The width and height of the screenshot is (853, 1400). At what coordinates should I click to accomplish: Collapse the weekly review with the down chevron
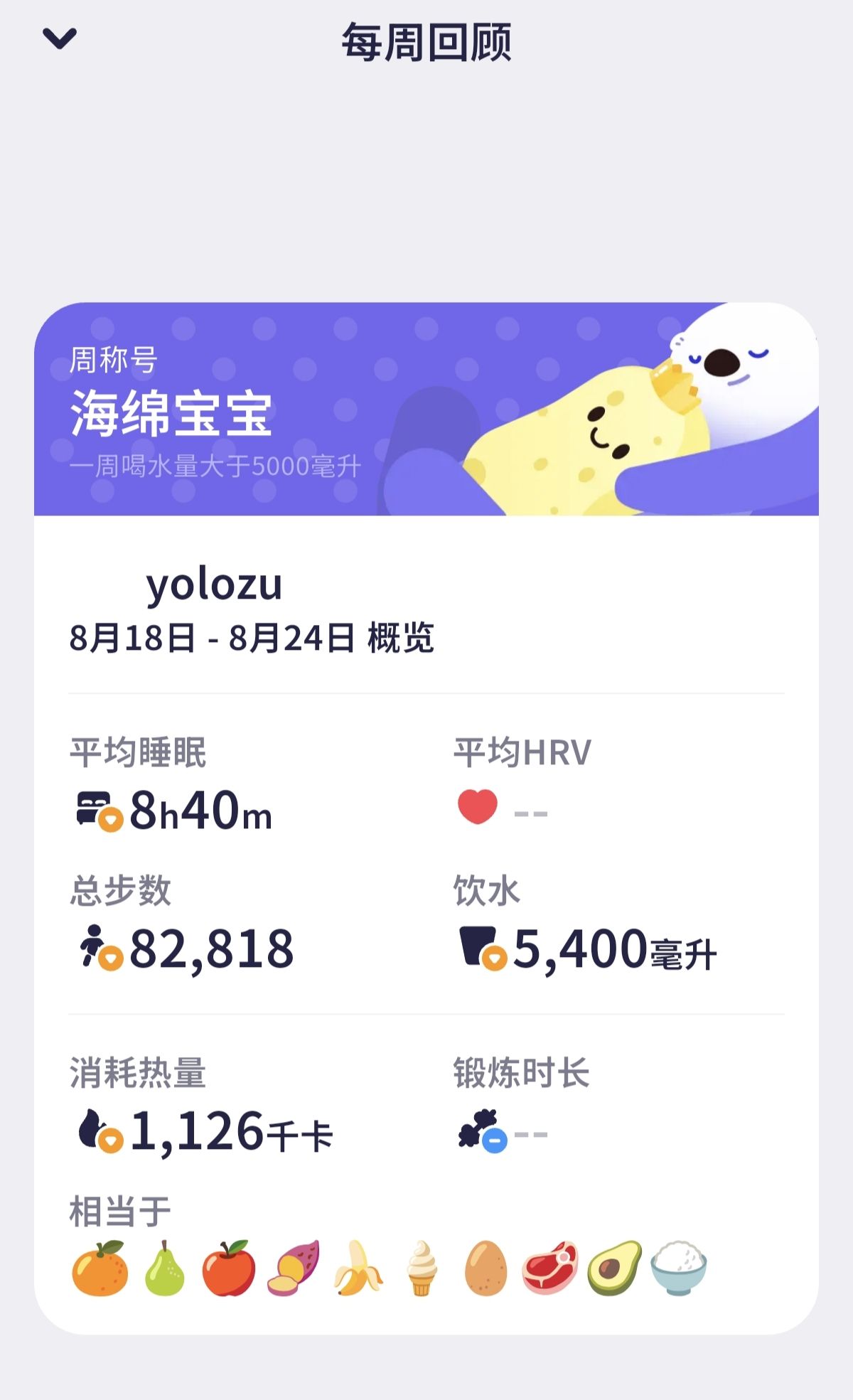click(60, 38)
